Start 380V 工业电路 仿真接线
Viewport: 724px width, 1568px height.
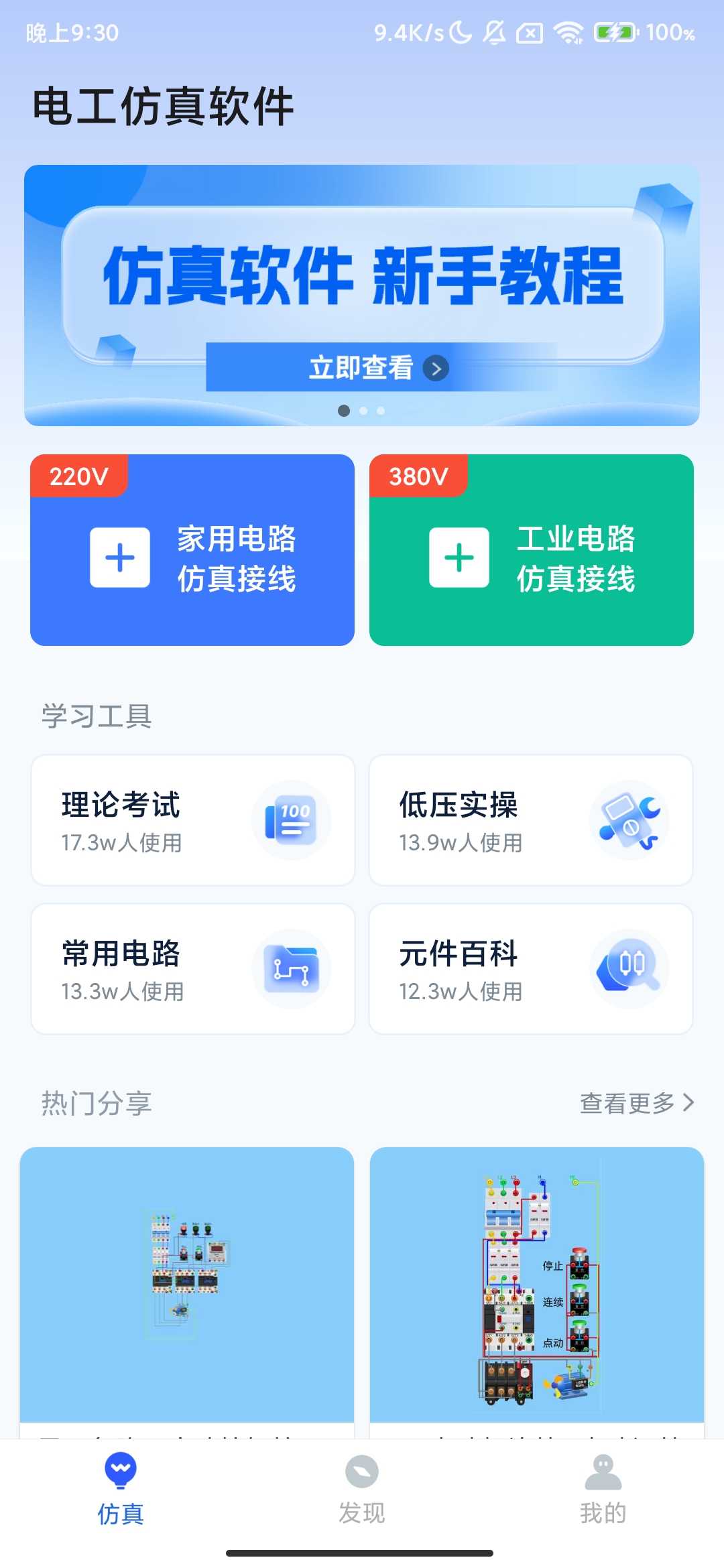(x=532, y=551)
